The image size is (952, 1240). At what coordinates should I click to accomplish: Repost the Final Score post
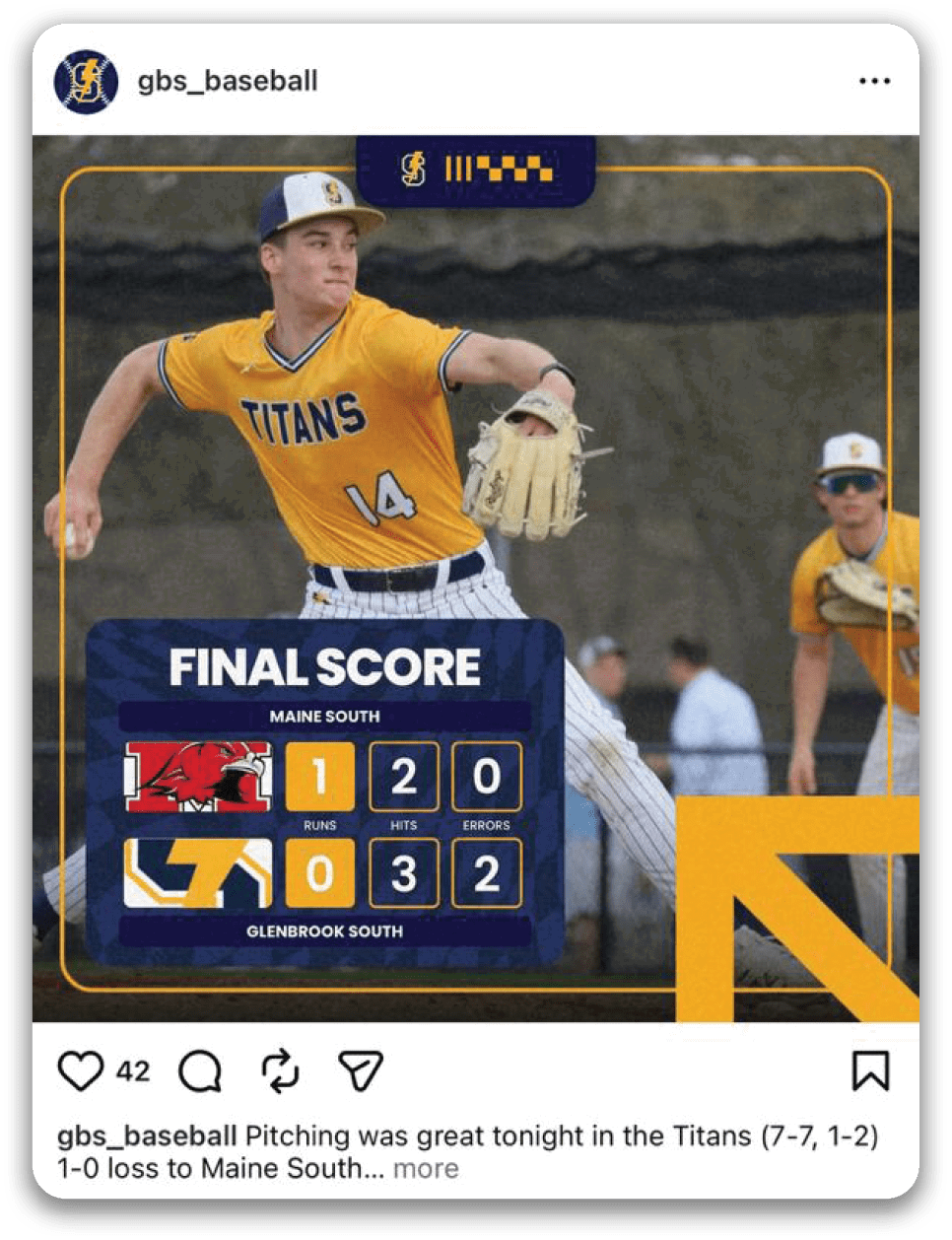click(280, 1071)
